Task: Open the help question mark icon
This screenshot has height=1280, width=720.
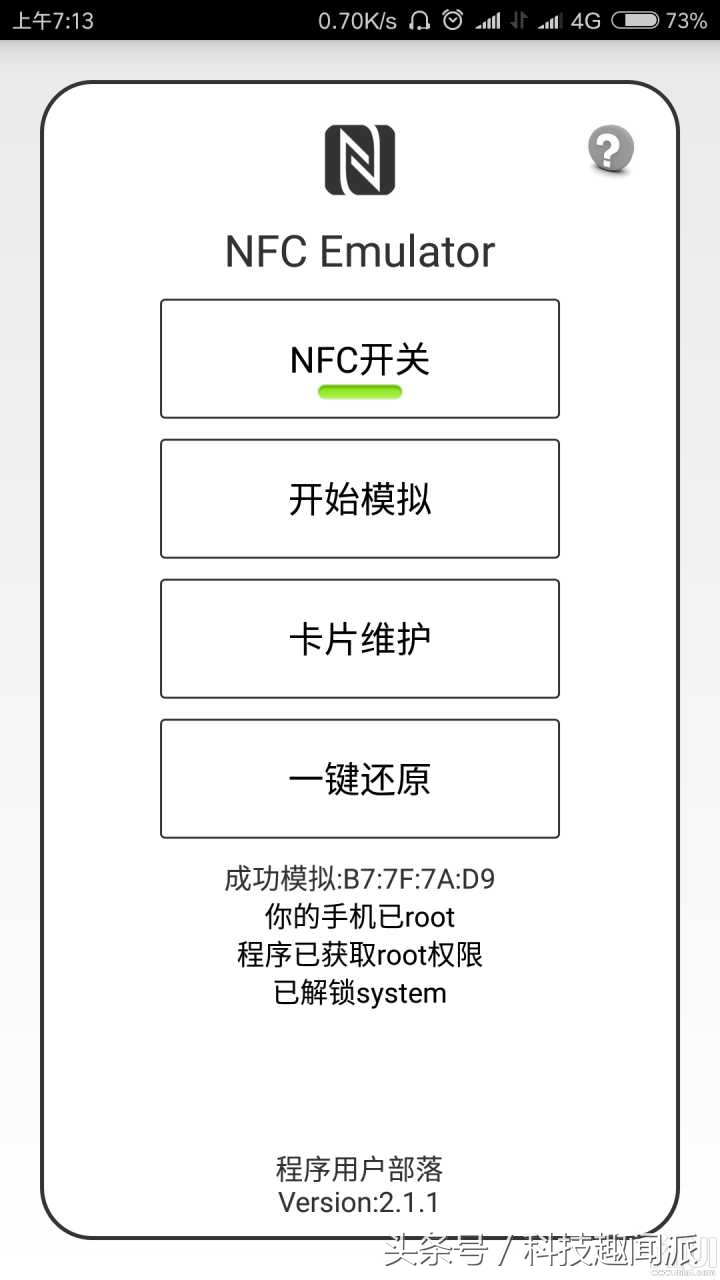Action: (x=612, y=150)
